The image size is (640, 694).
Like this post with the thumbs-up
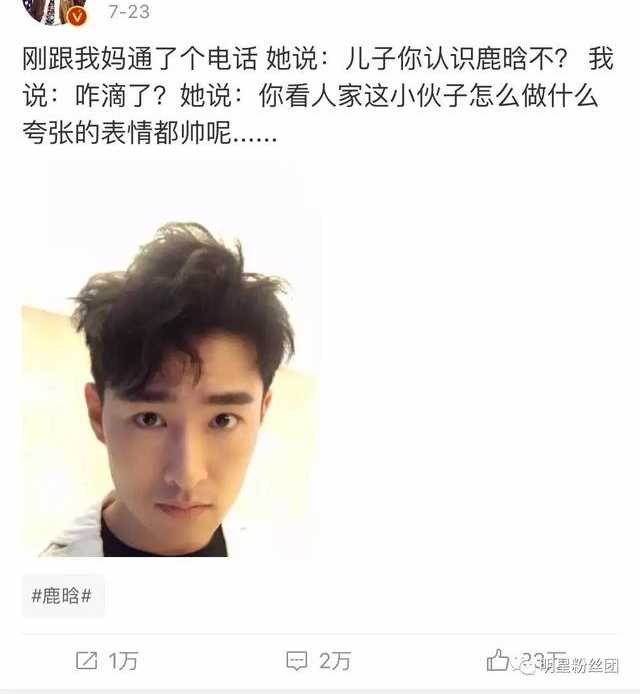pyautogui.click(x=498, y=659)
